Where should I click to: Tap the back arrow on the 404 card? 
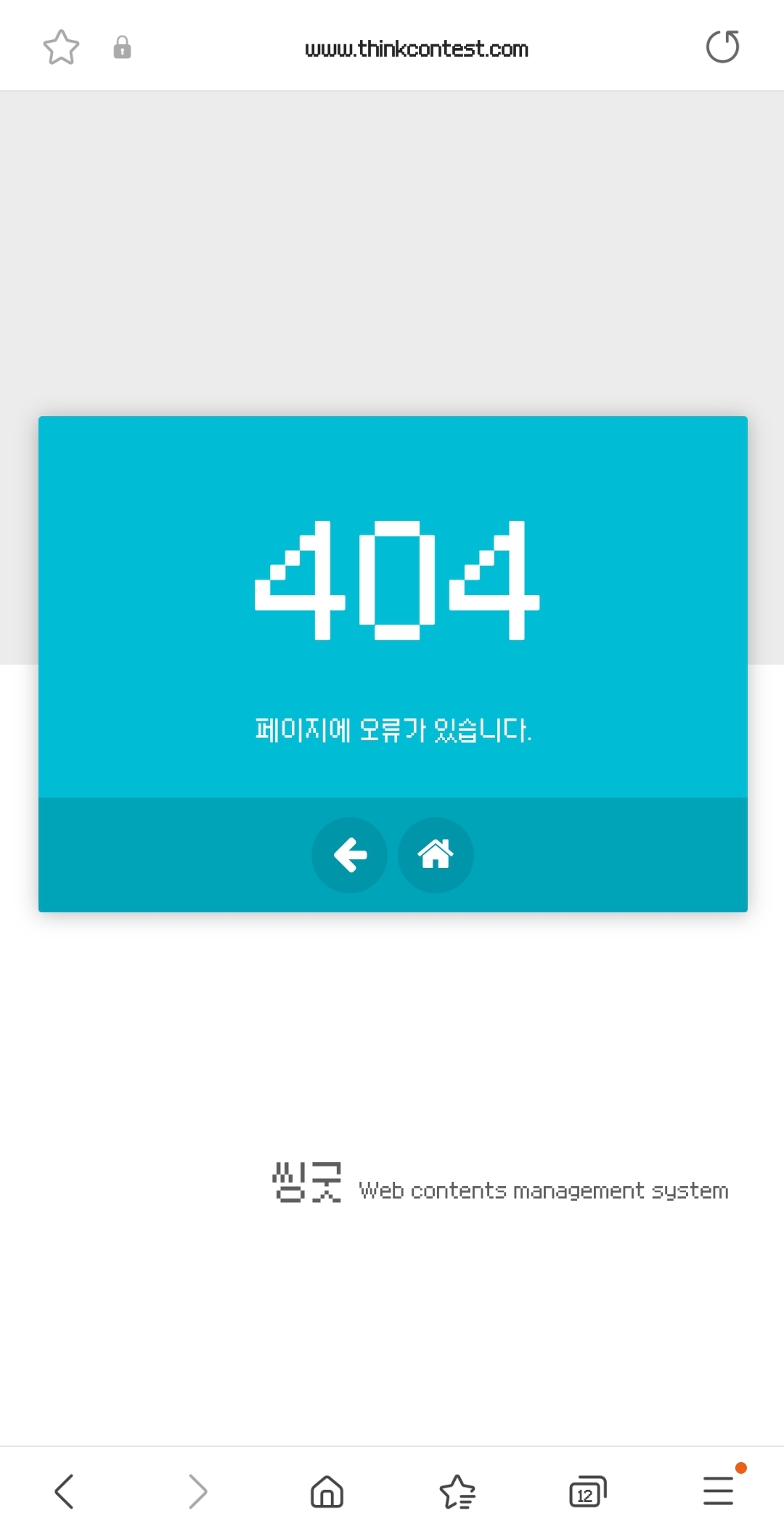349,855
